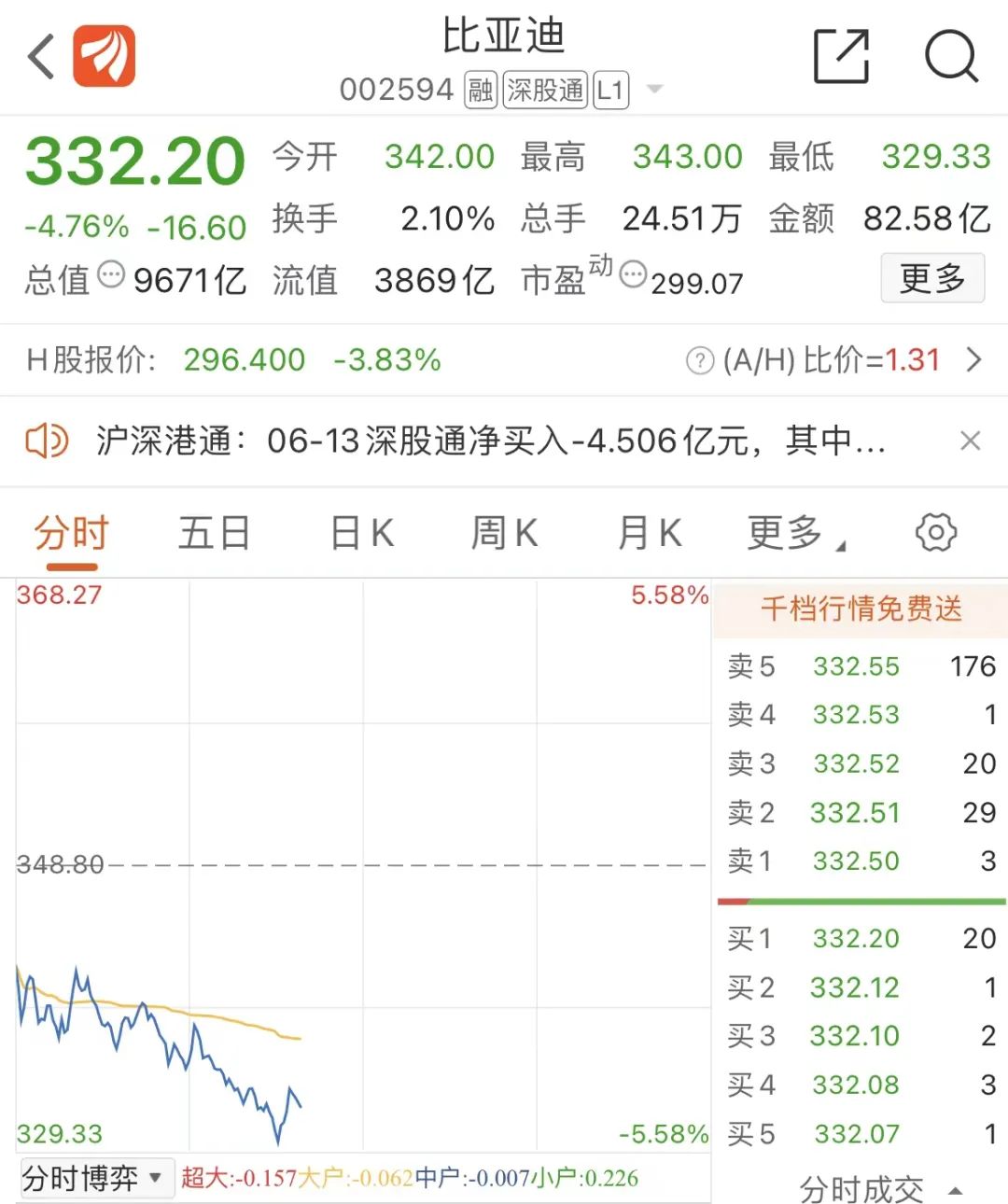
Task: Switch to the 日K chart tab
Action: pyautogui.click(x=362, y=534)
